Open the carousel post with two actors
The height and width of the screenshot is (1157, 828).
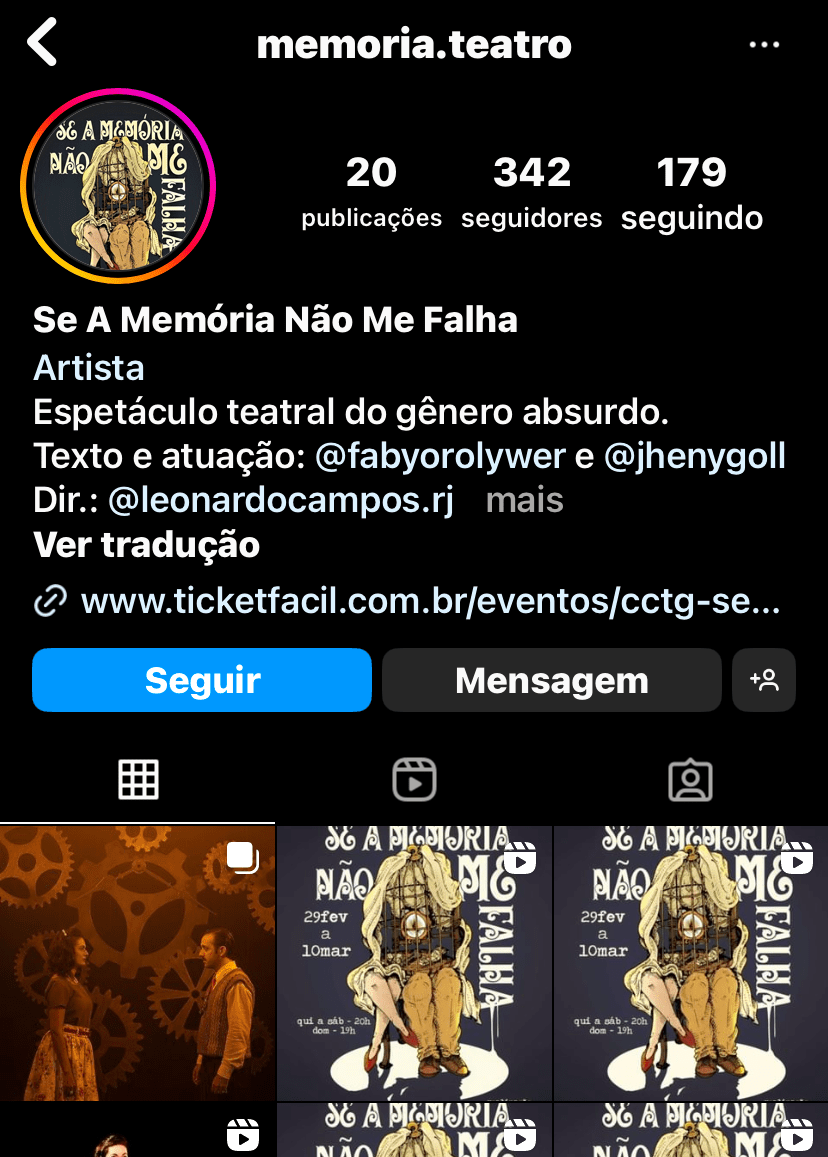[x=137, y=962]
